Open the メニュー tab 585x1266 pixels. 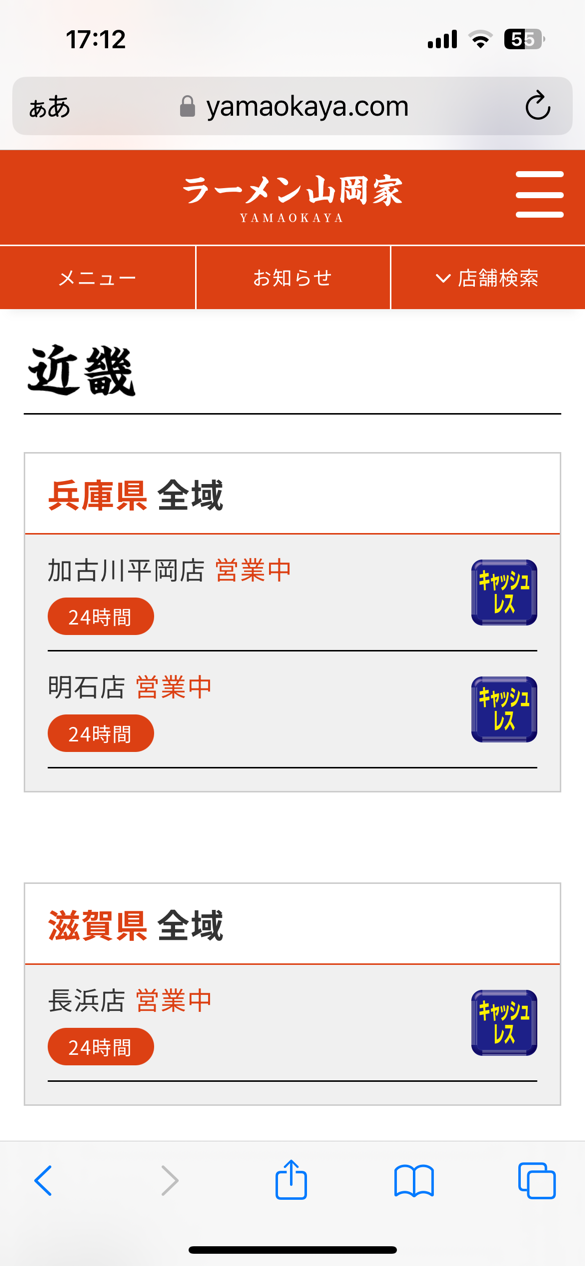pyautogui.click(x=97, y=278)
